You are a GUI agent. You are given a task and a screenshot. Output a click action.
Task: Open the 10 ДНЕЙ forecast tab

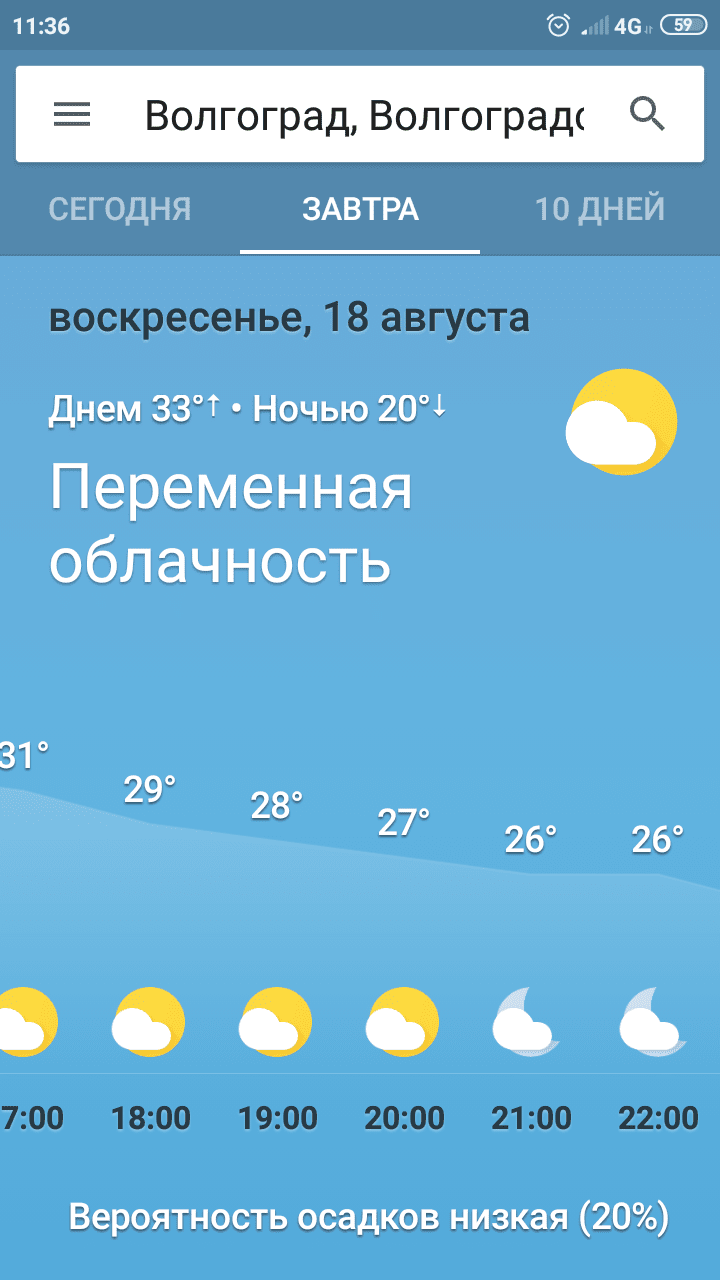[x=599, y=210]
